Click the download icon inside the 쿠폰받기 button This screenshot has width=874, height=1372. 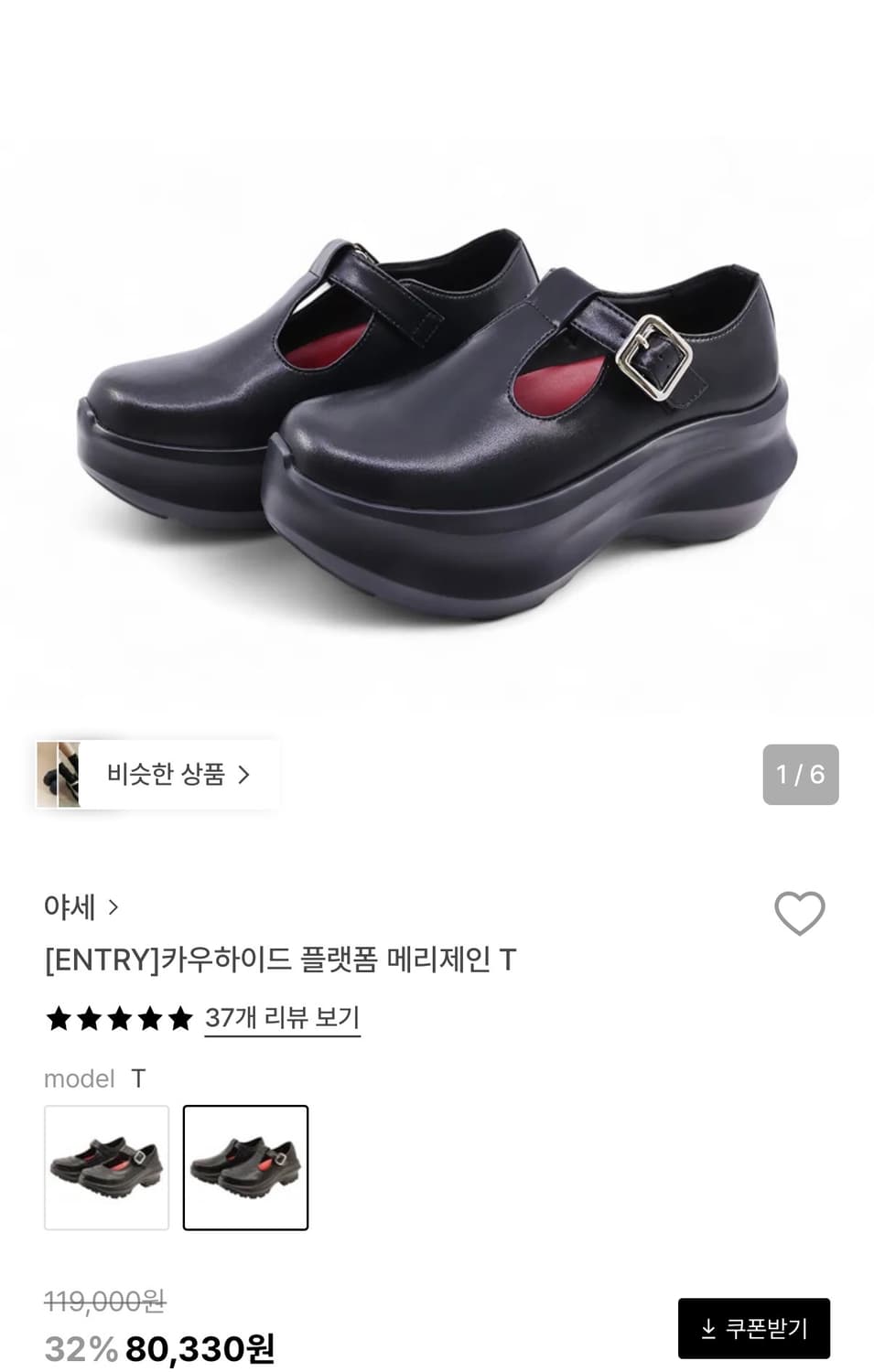(707, 1327)
